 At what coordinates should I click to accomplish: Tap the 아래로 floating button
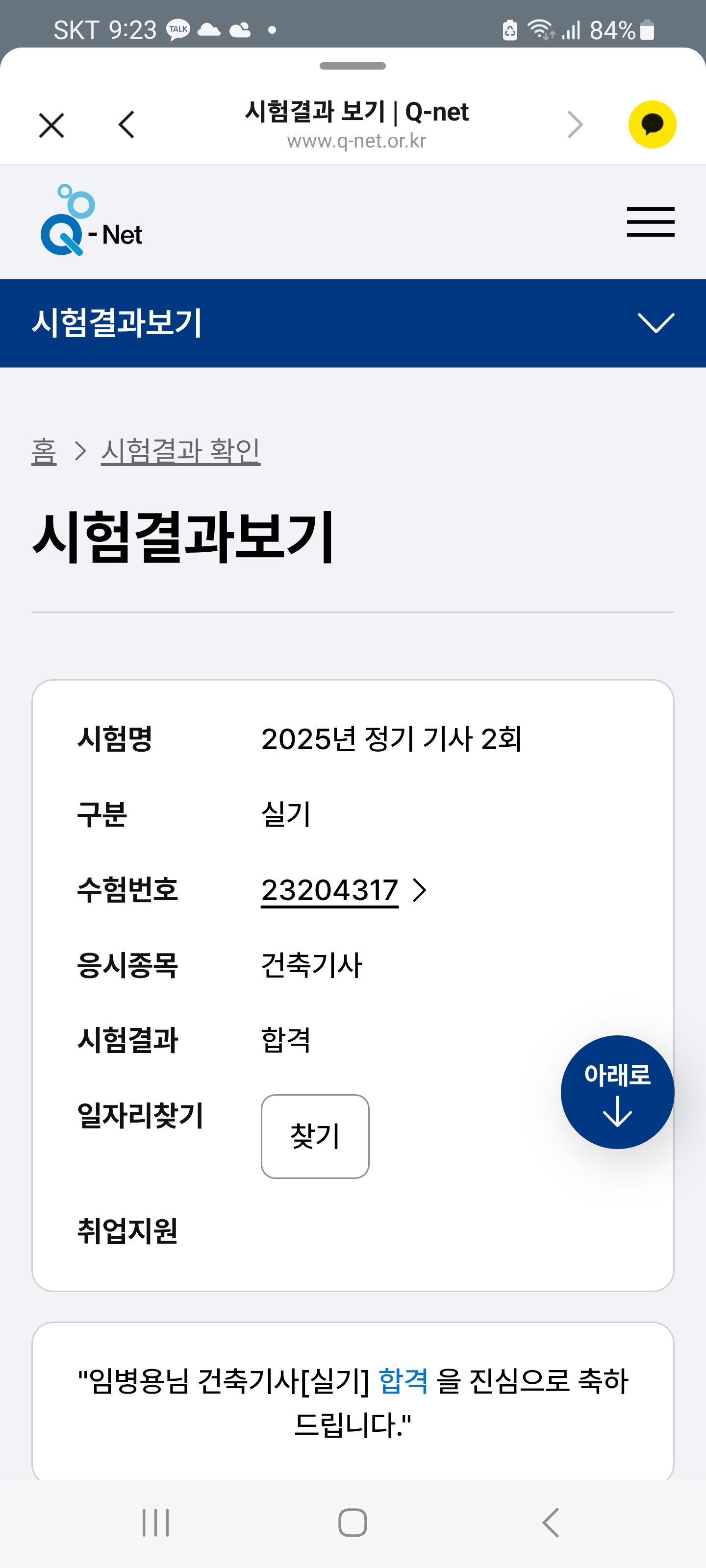(616, 1091)
